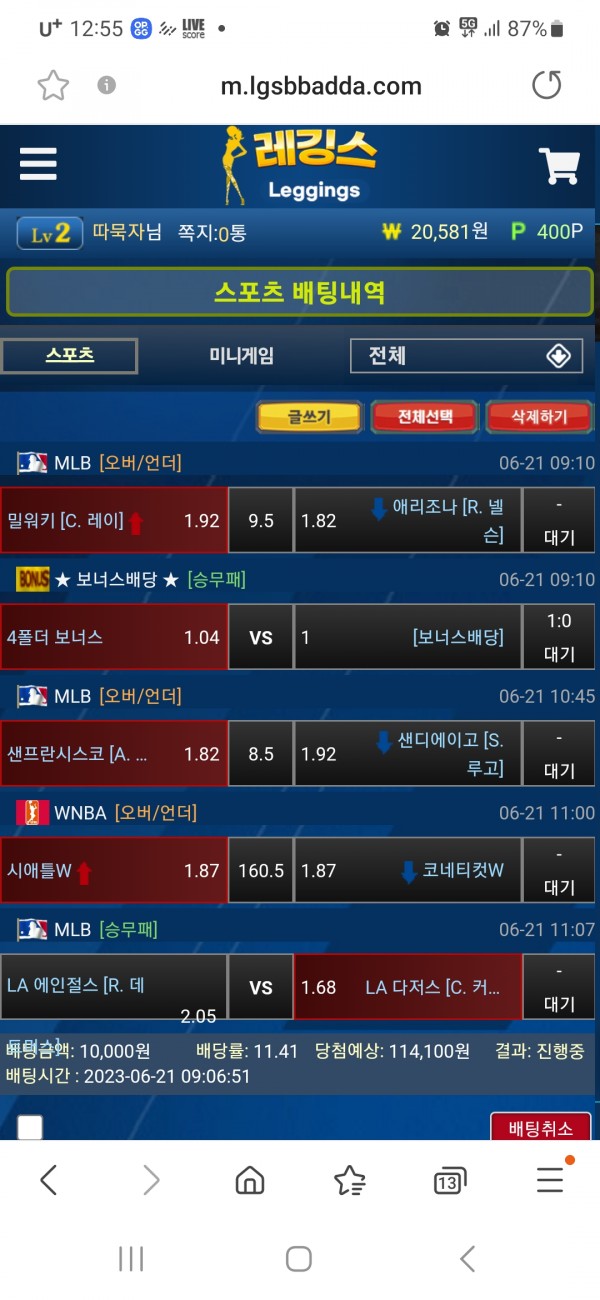Image resolution: width=600 pixels, height=1300 pixels.
Task: Tap the m.lgsbbadda.com address bar
Action: point(321,86)
